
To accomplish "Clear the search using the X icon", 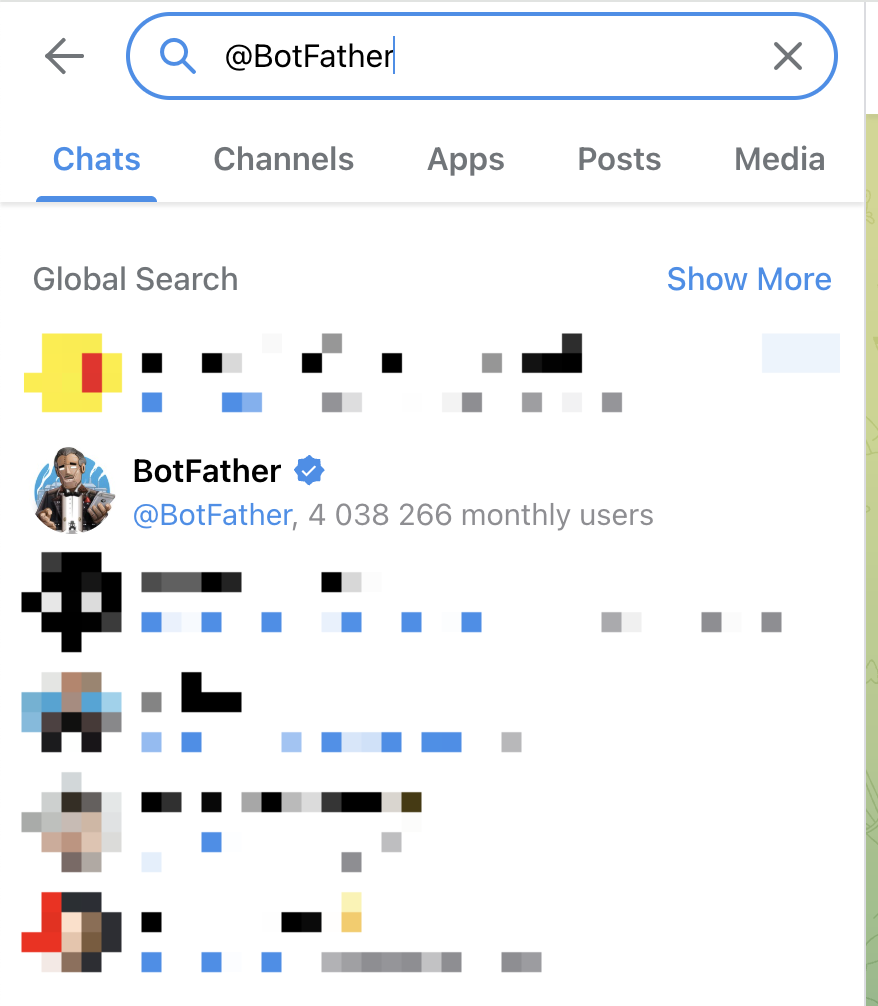I will coord(787,56).
